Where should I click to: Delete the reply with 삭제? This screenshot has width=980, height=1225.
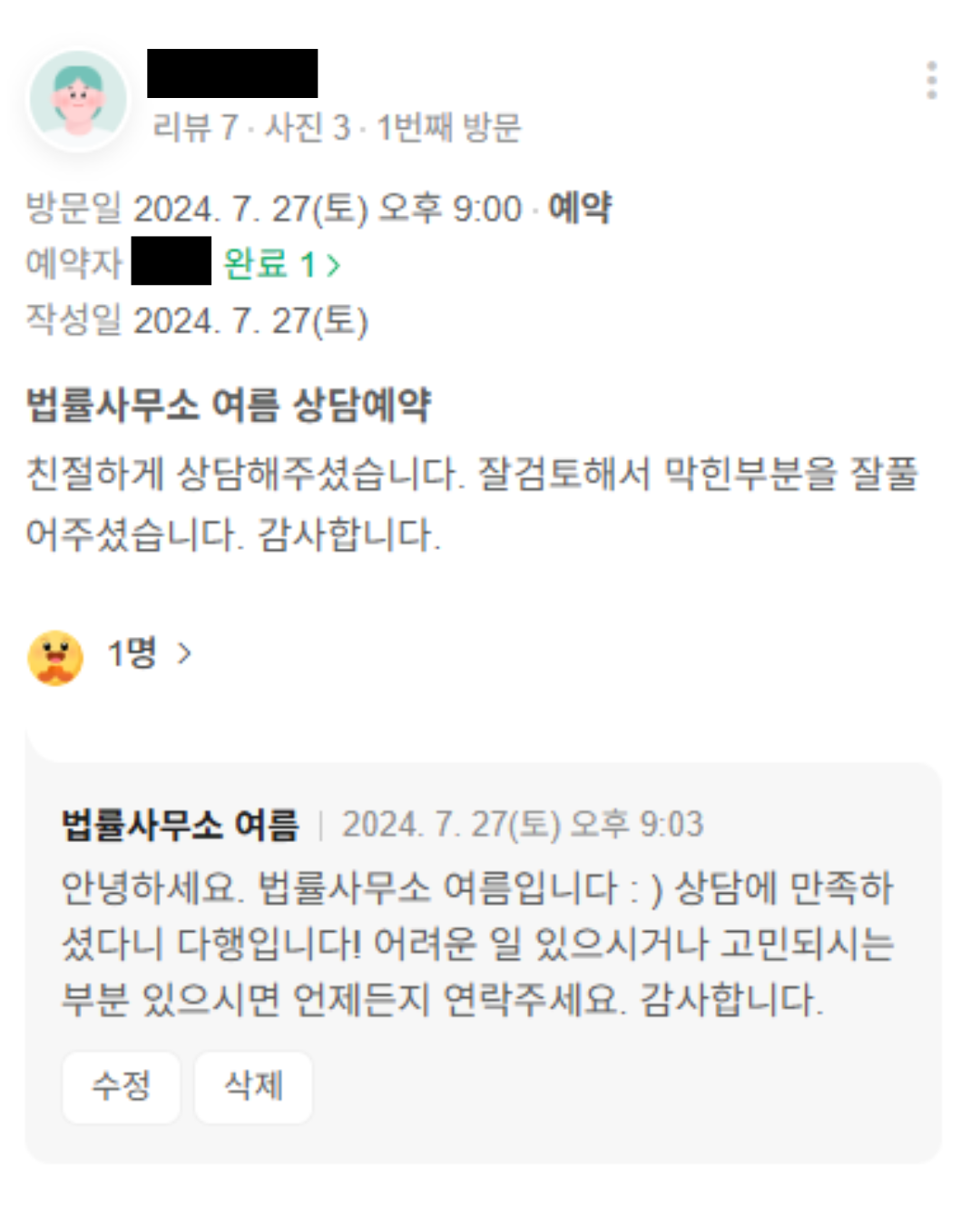pyautogui.click(x=253, y=1086)
